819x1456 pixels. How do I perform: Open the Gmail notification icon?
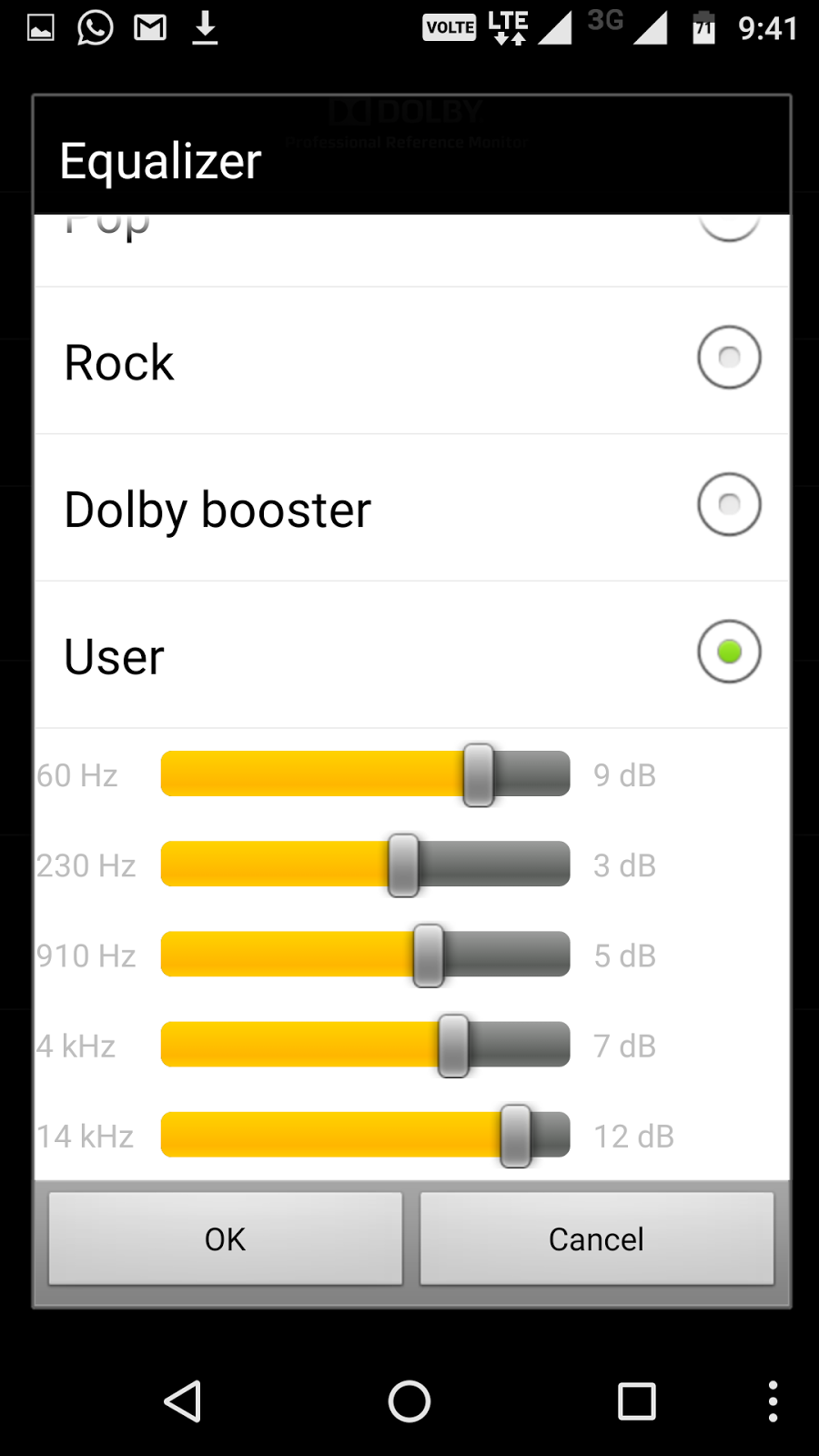click(x=149, y=27)
